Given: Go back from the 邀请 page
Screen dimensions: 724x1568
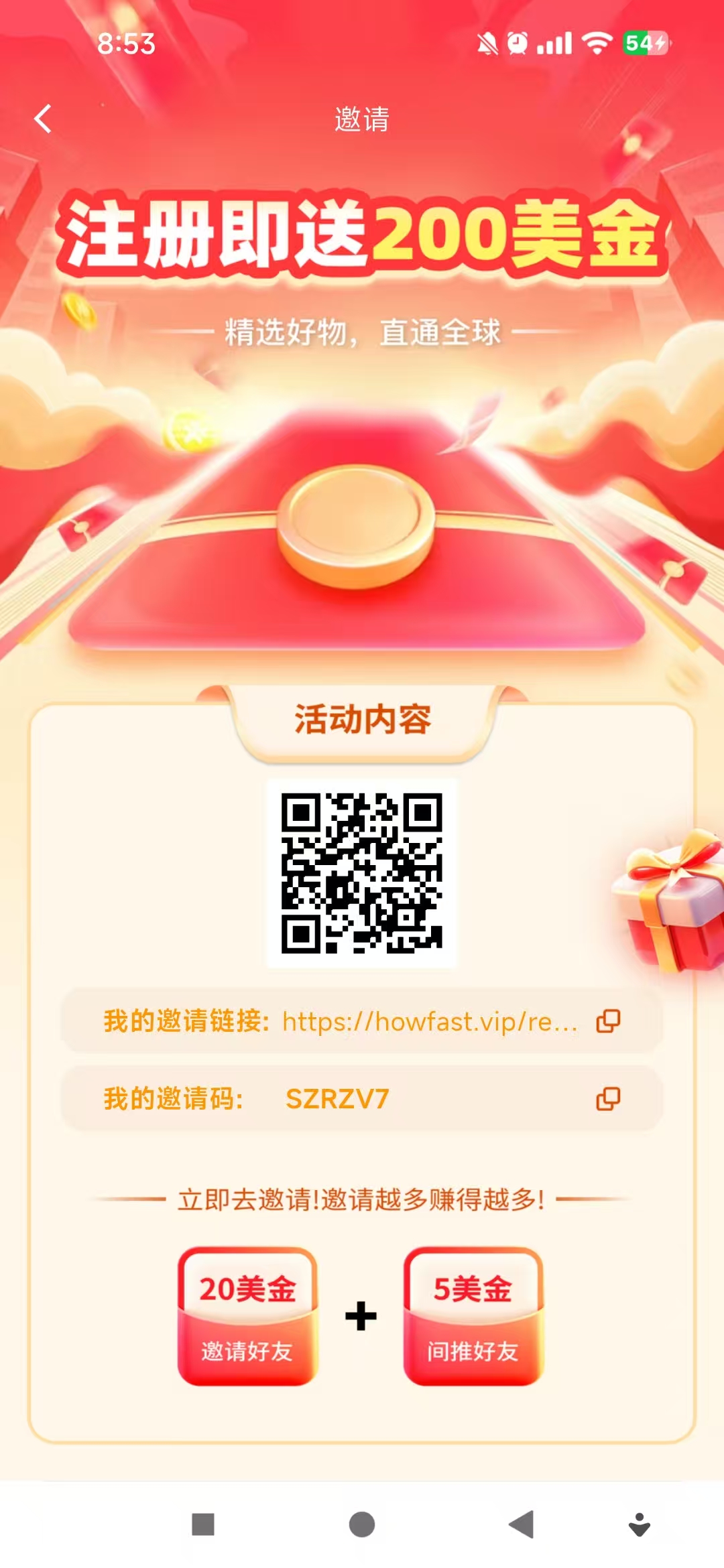Looking at the screenshot, I should point(43,119).
